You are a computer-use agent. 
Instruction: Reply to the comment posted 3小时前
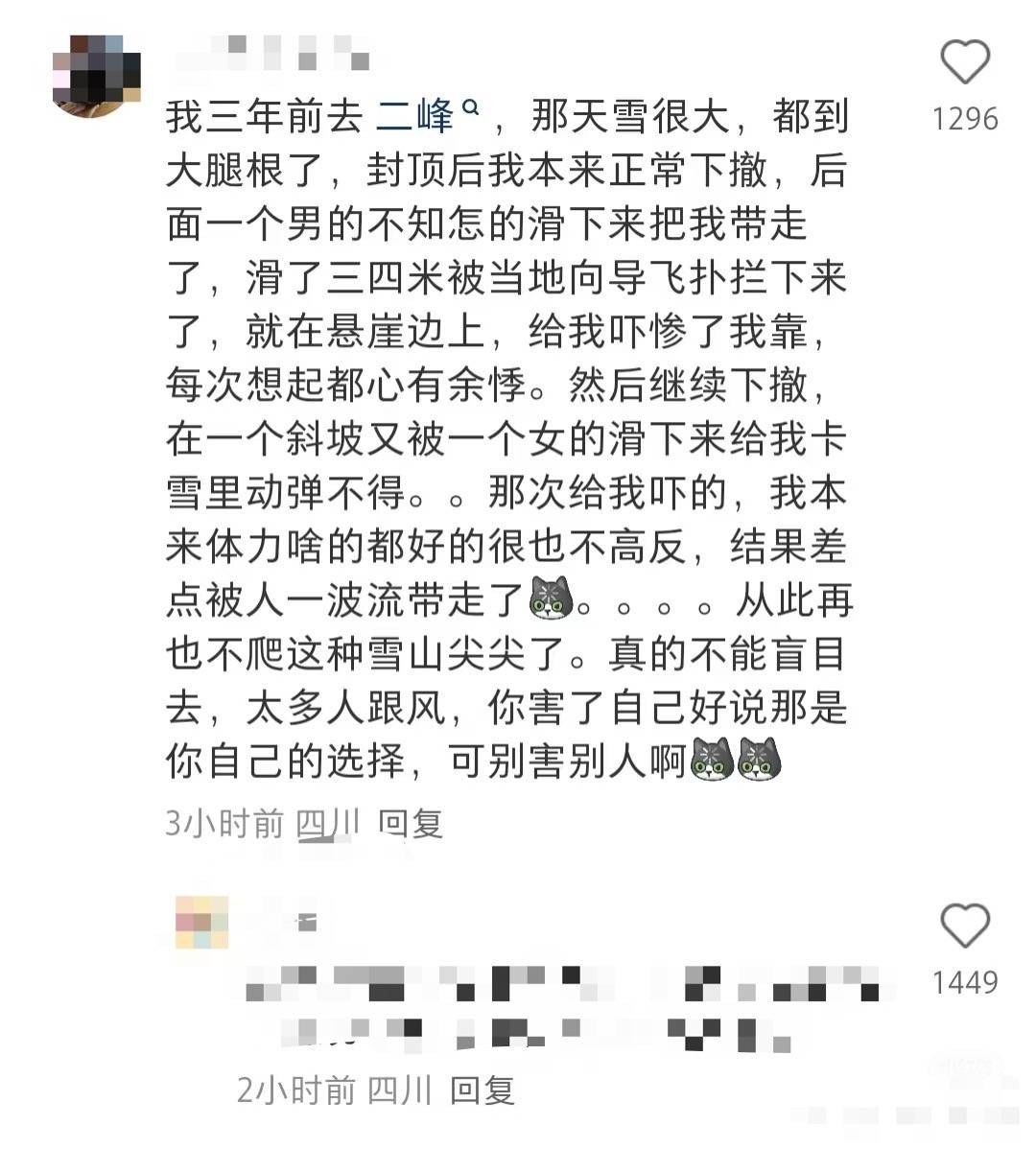pos(411,823)
